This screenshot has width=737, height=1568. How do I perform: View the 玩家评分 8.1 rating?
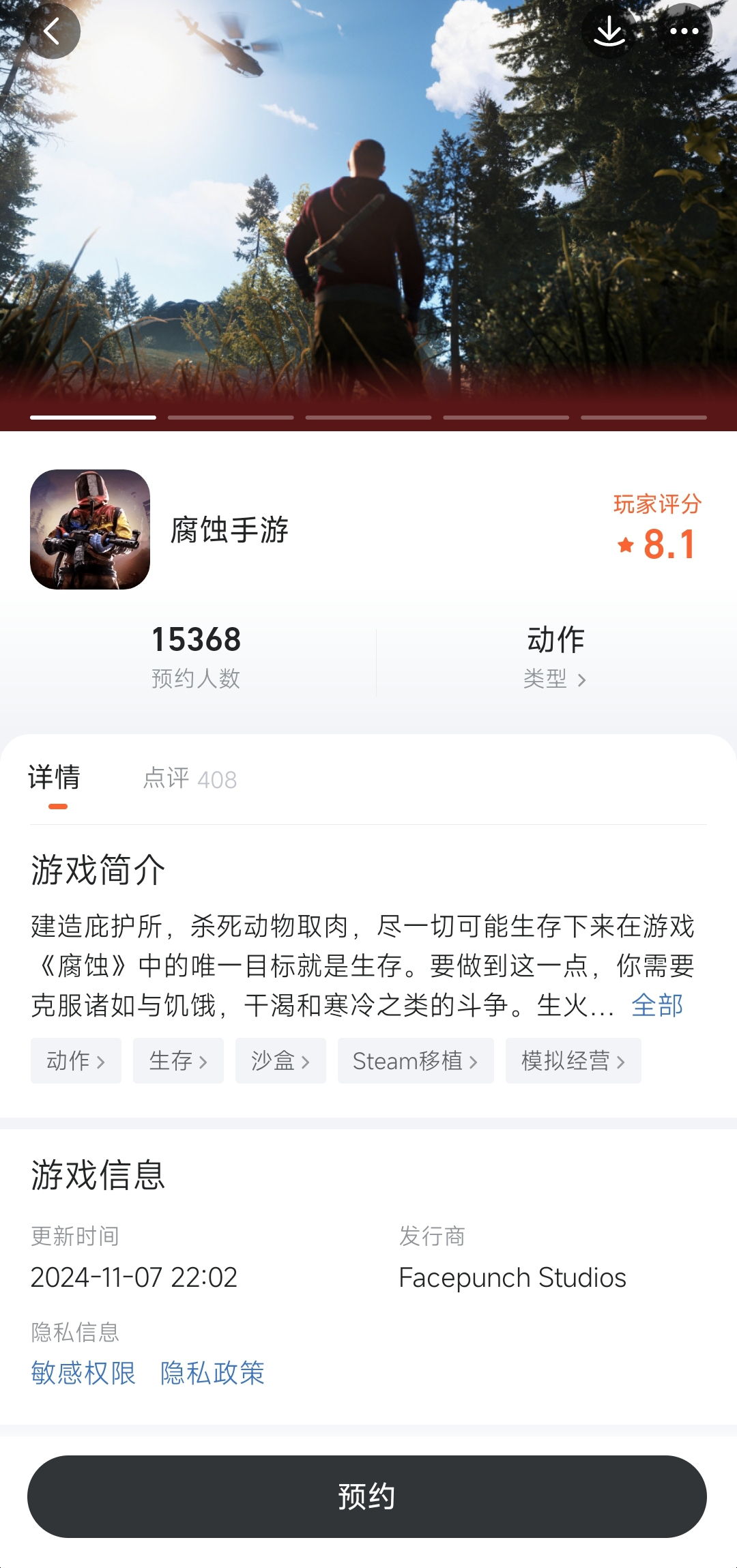[x=656, y=530]
